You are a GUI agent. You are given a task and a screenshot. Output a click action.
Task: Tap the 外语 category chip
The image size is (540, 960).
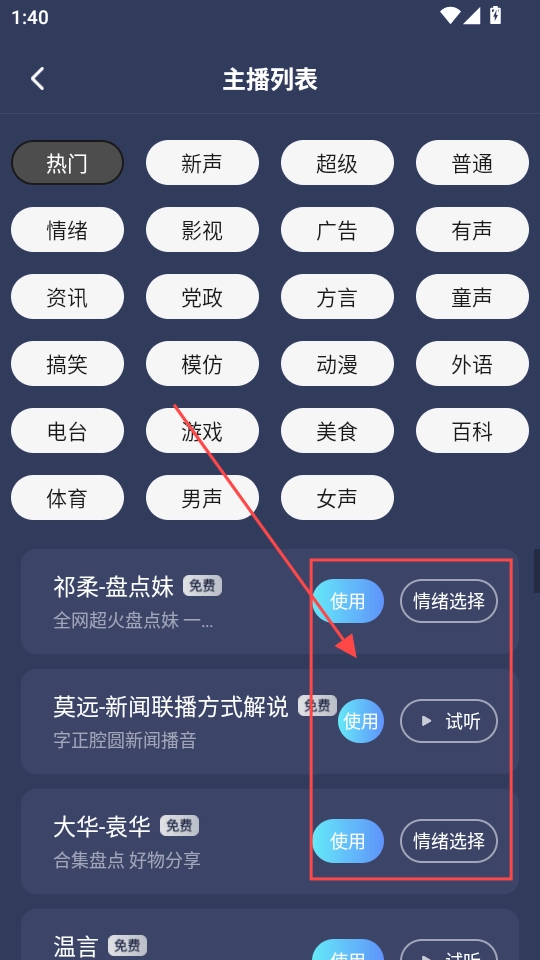(472, 364)
